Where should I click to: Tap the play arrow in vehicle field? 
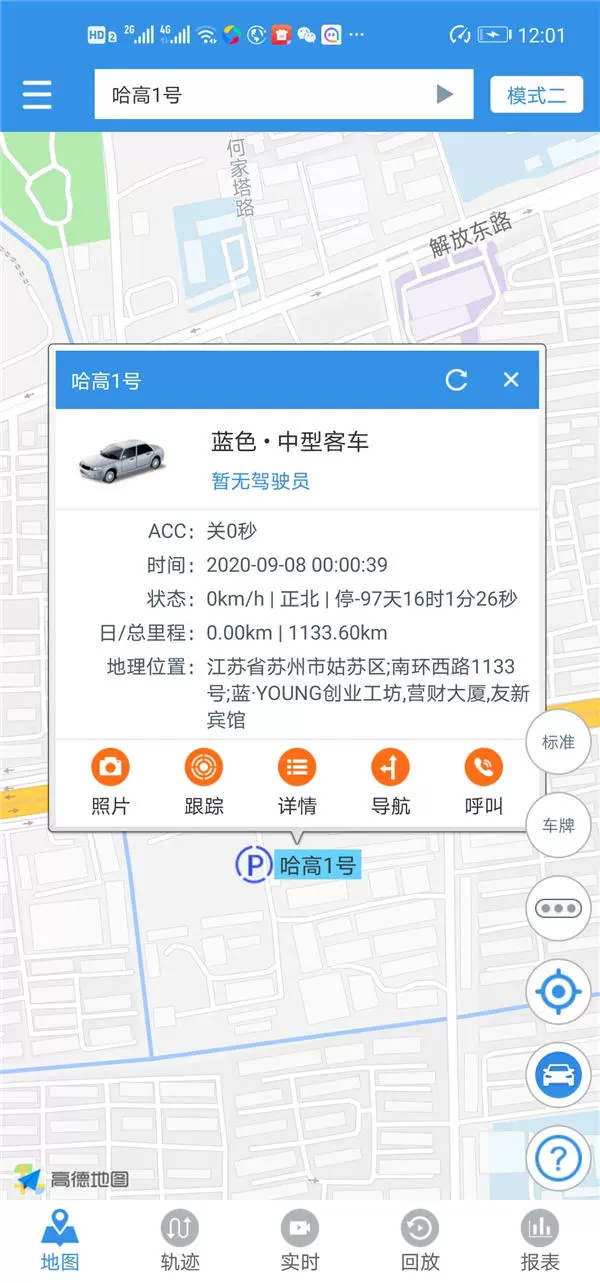445,95
